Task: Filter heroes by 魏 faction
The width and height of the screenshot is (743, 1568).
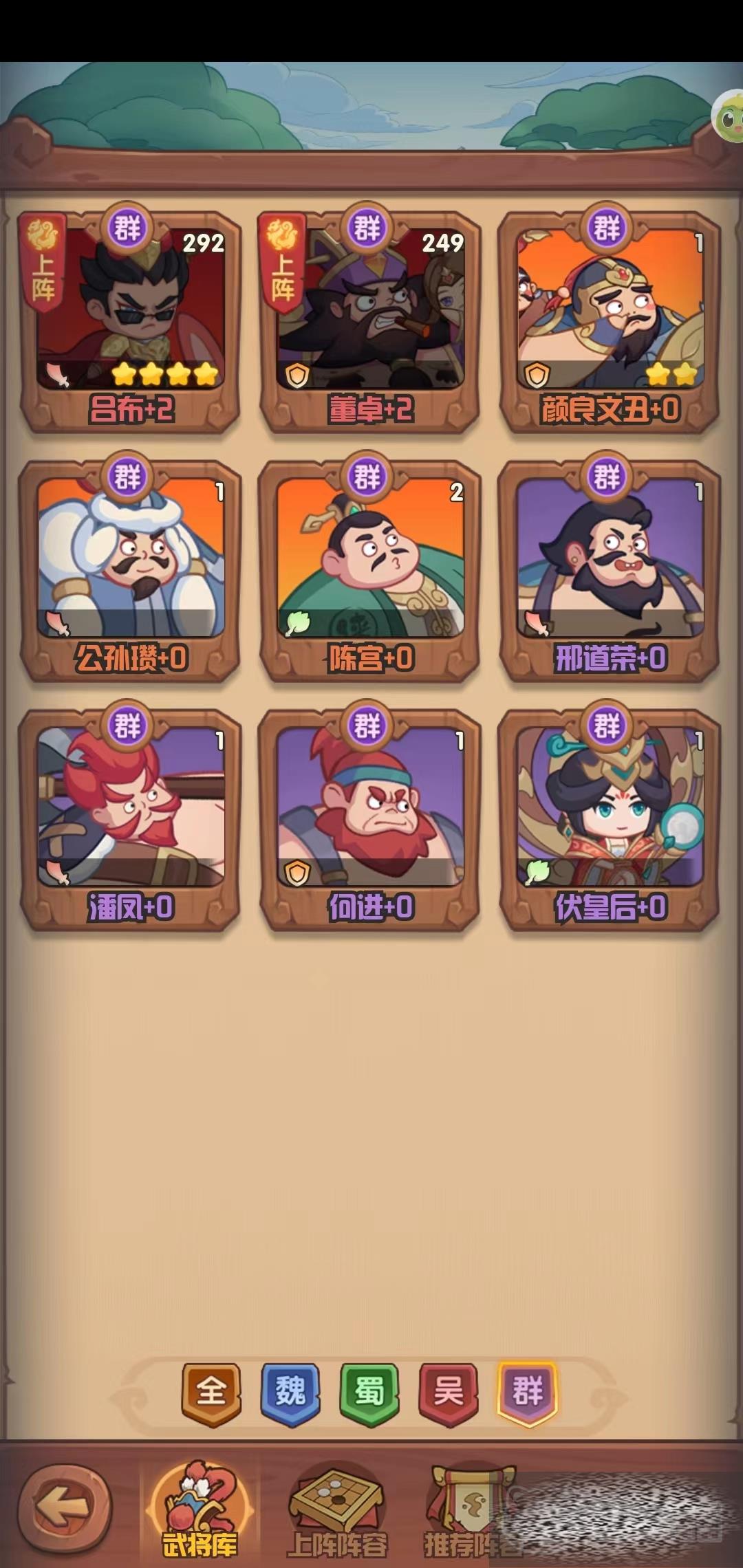Action: coord(290,1394)
